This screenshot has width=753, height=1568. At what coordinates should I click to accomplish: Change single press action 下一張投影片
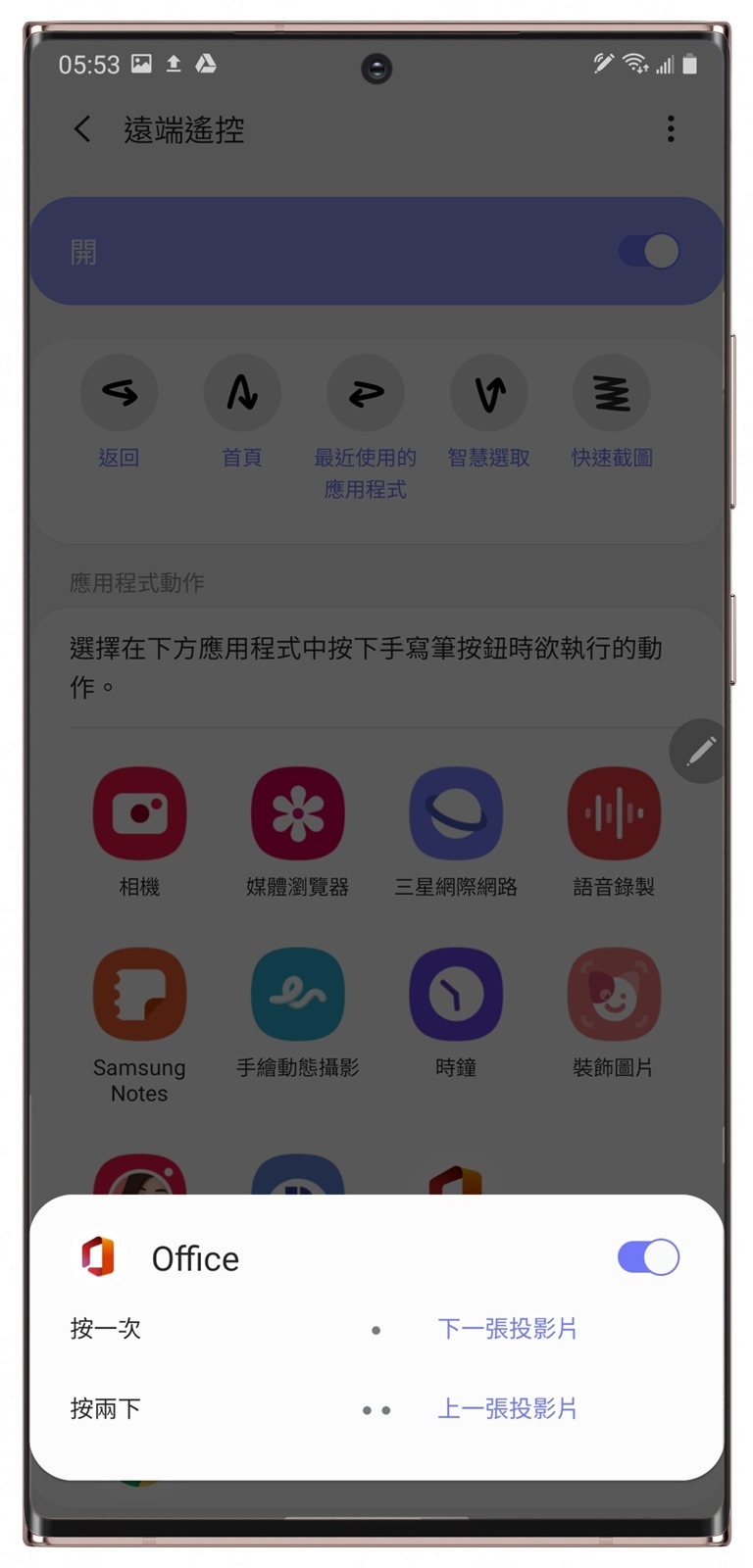point(507,1329)
